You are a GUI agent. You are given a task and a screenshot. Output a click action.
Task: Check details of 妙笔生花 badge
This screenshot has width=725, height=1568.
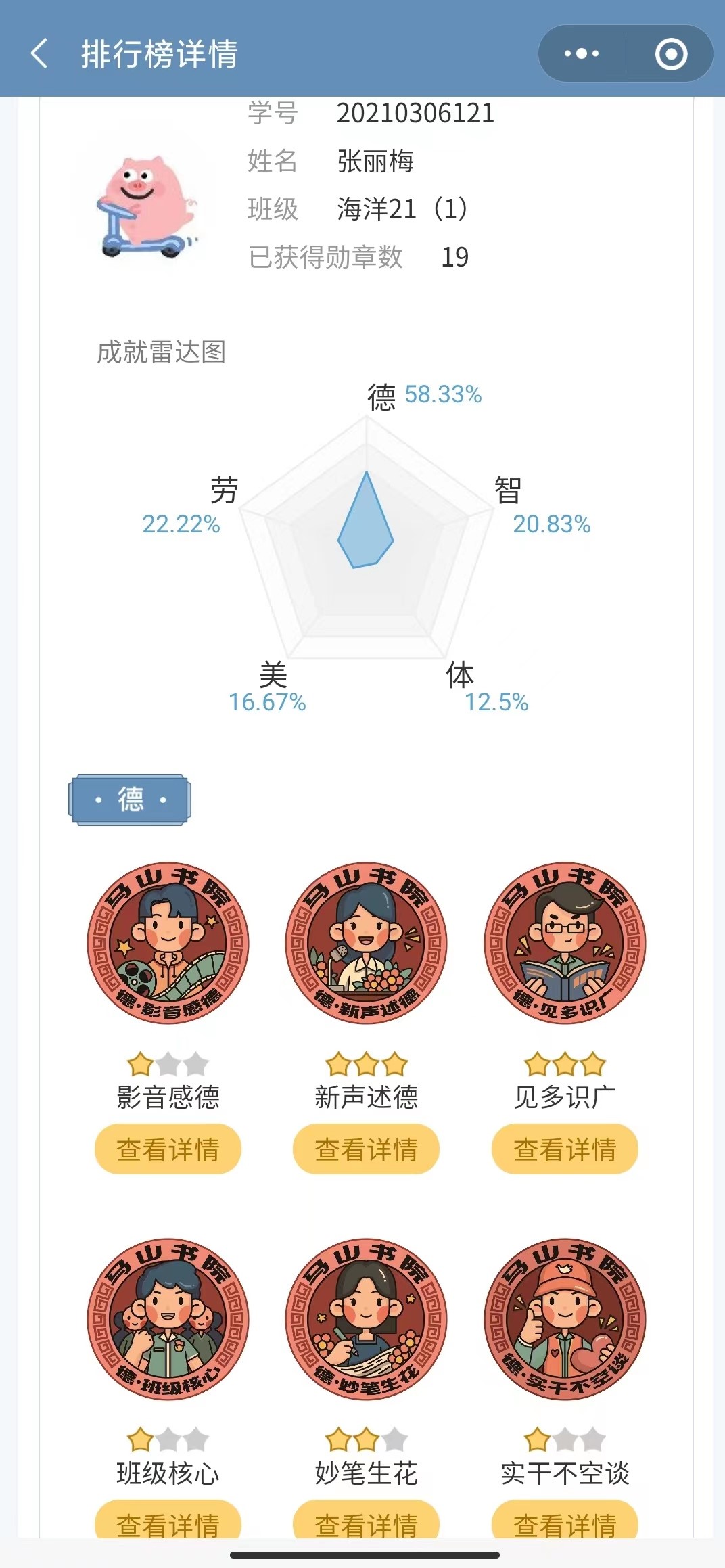pyautogui.click(x=366, y=1522)
